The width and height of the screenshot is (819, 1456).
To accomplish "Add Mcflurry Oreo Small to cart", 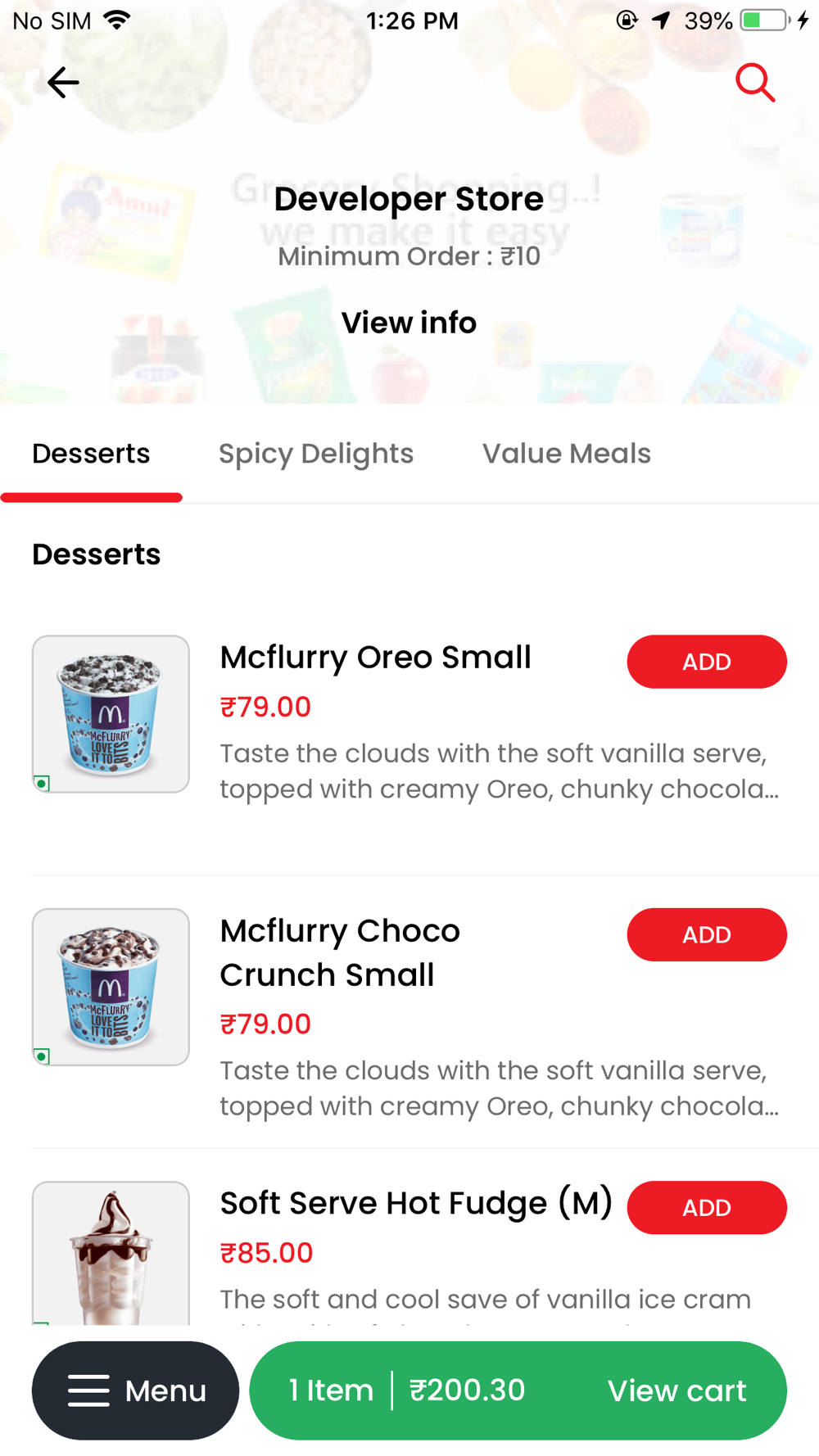I will [706, 662].
